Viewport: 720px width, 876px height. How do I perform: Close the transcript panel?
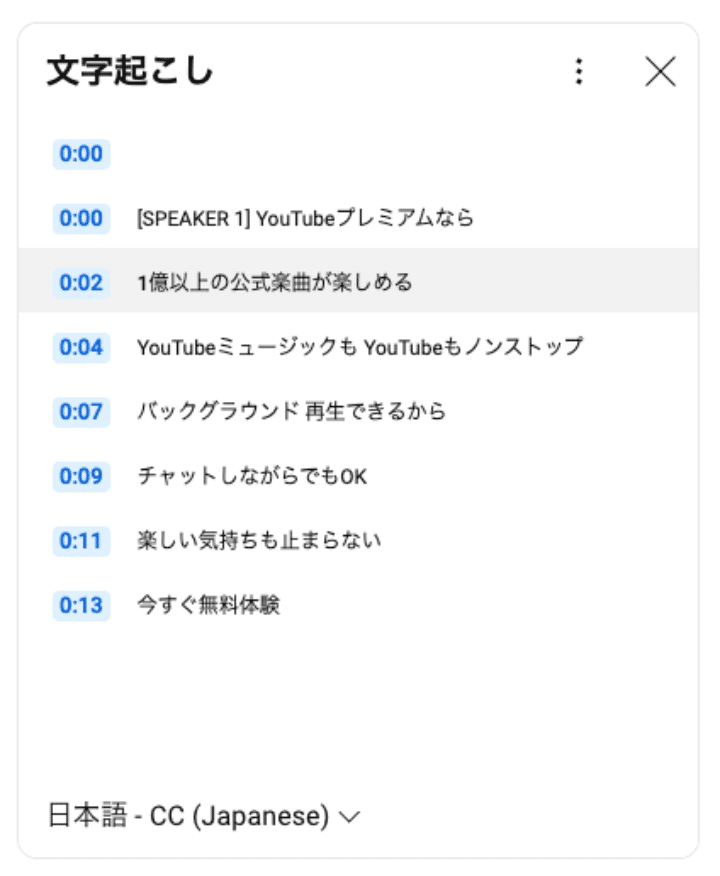pyautogui.click(x=660, y=72)
